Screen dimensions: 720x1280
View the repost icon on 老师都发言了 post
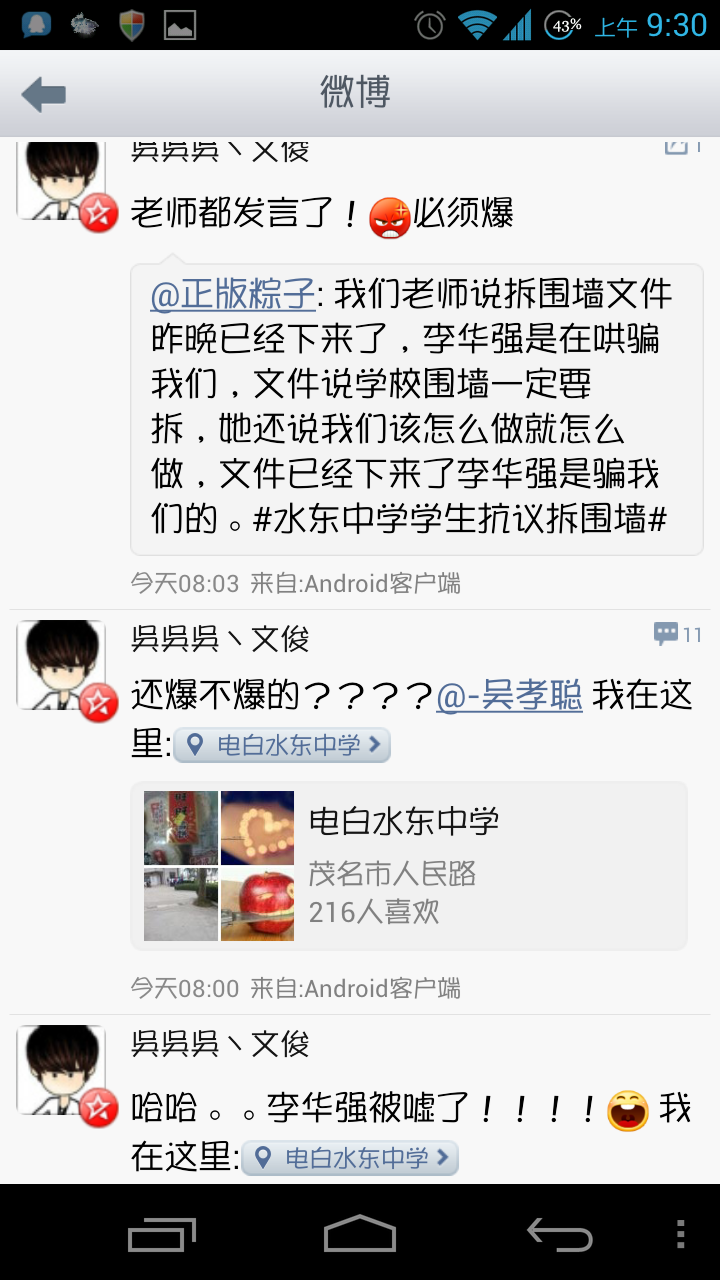[x=677, y=146]
